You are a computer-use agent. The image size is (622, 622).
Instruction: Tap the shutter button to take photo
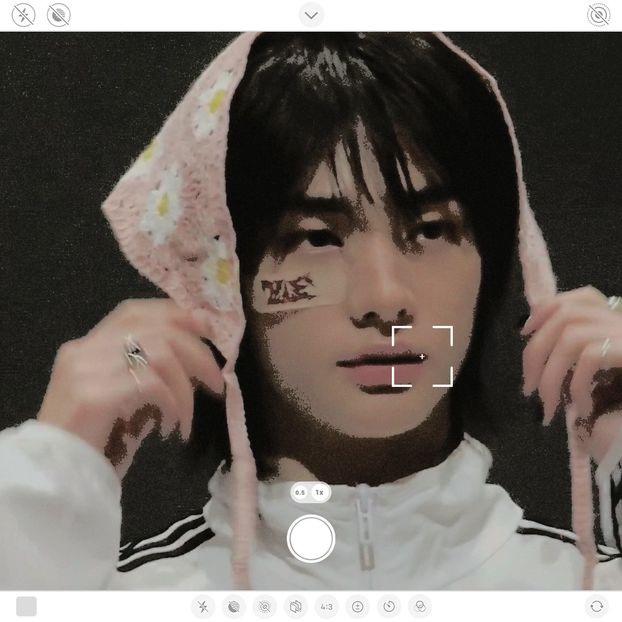311,539
